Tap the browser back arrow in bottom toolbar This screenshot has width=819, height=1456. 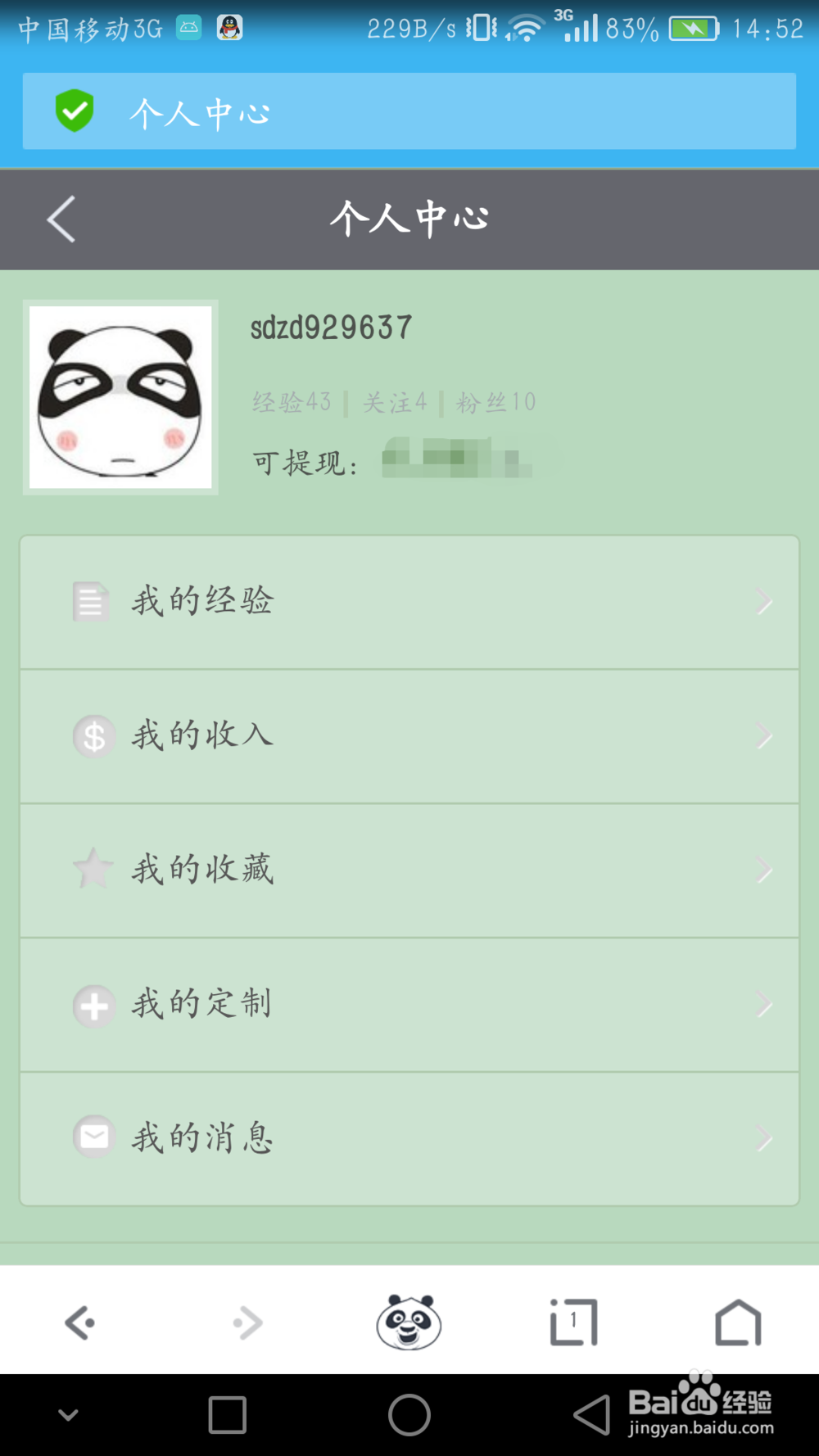pyautogui.click(x=79, y=1322)
